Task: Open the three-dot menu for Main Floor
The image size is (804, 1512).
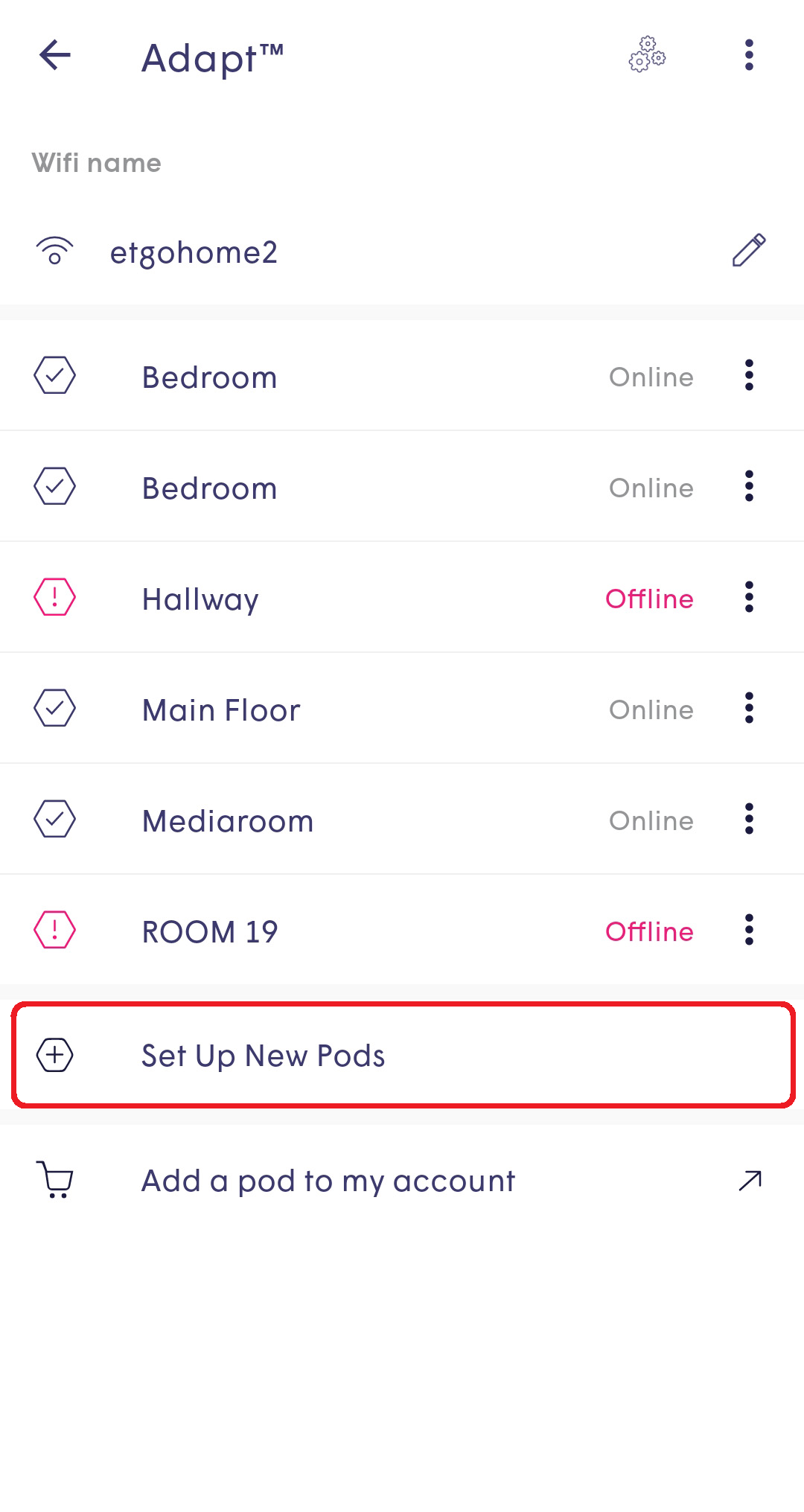Action: pos(748,709)
